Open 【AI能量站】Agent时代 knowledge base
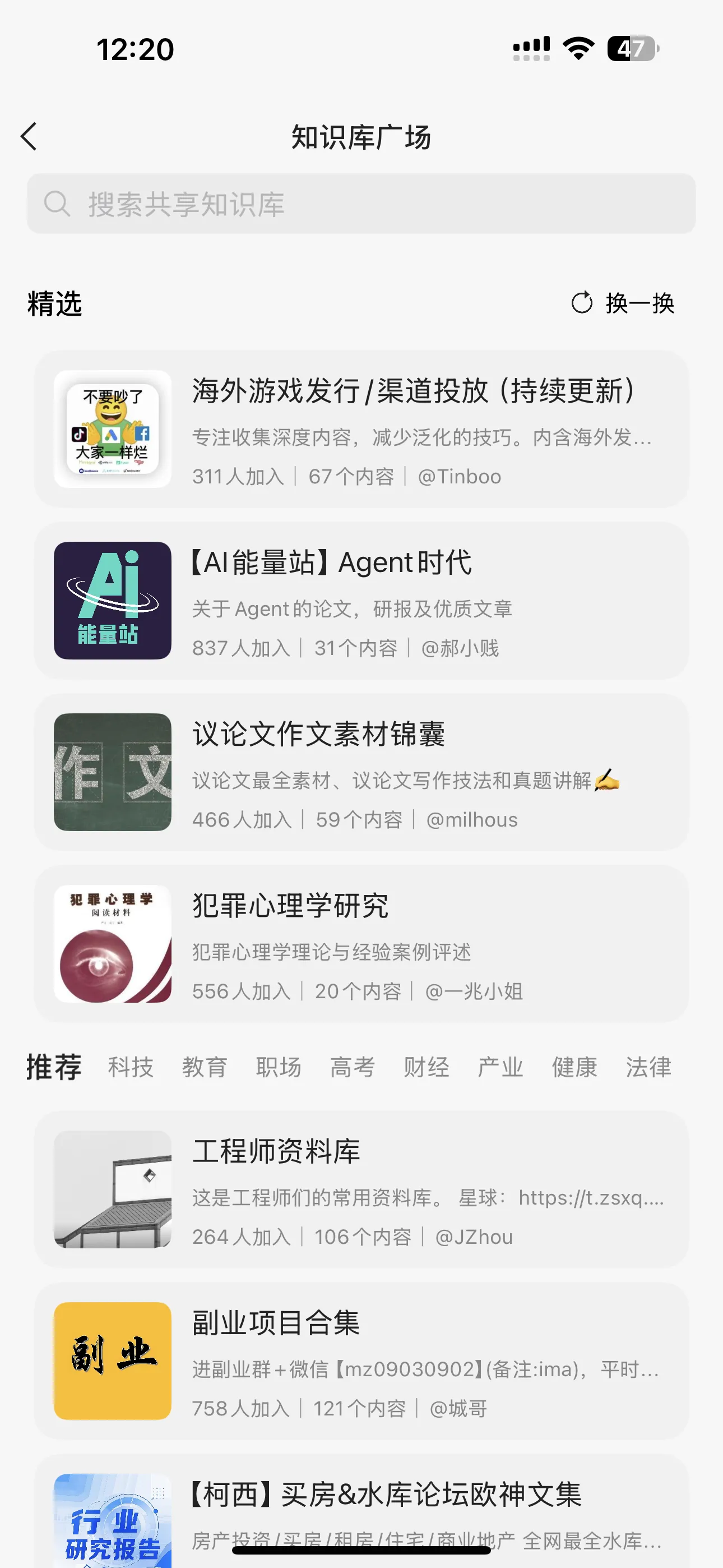Image resolution: width=723 pixels, height=1568 pixels. coord(361,601)
